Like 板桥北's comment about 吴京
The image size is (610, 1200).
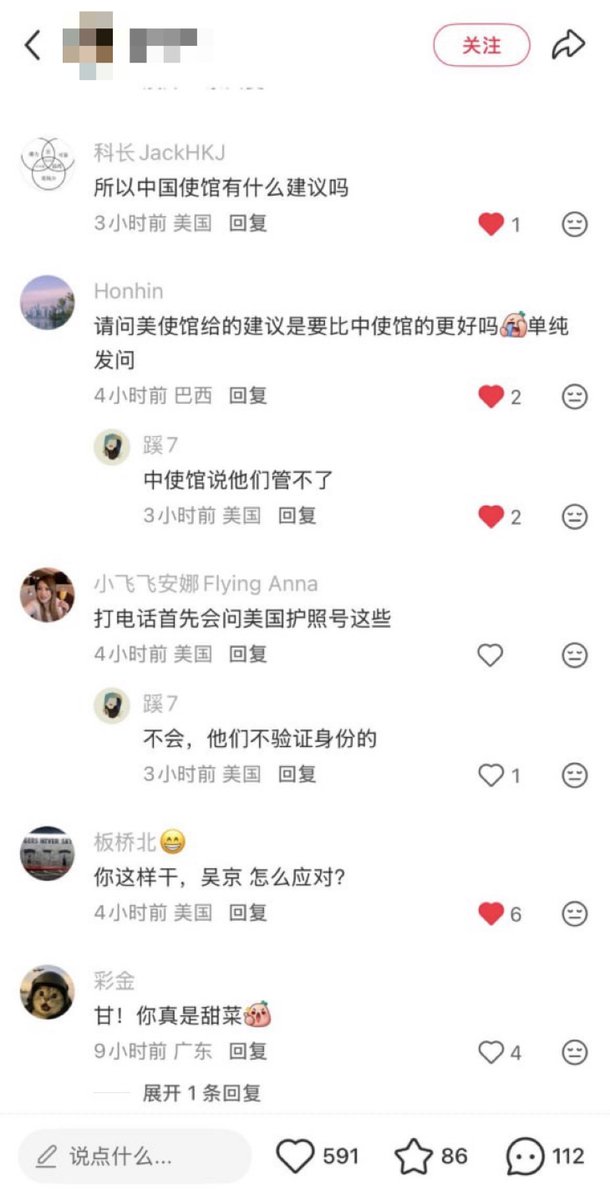(x=490, y=913)
